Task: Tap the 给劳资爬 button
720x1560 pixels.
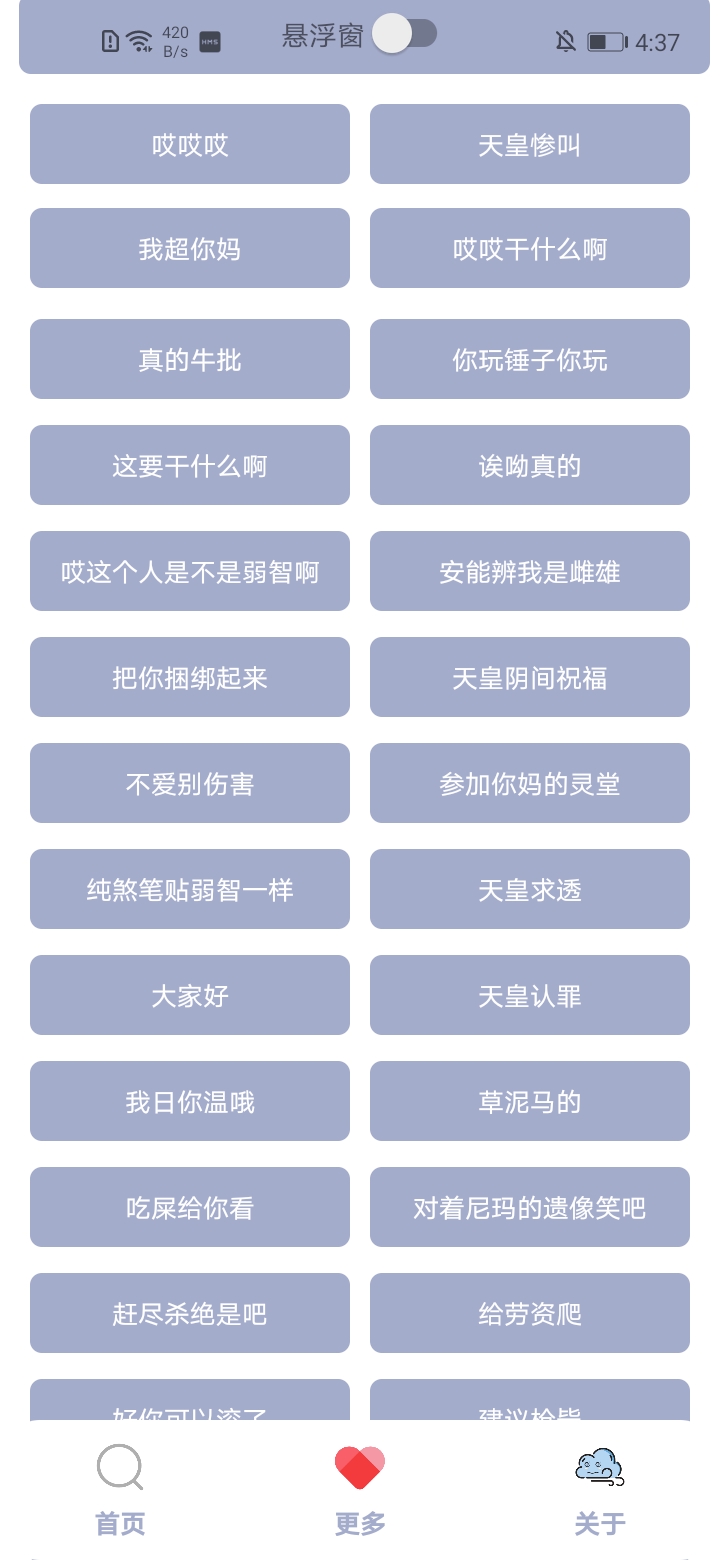Action: pyautogui.click(x=530, y=1313)
